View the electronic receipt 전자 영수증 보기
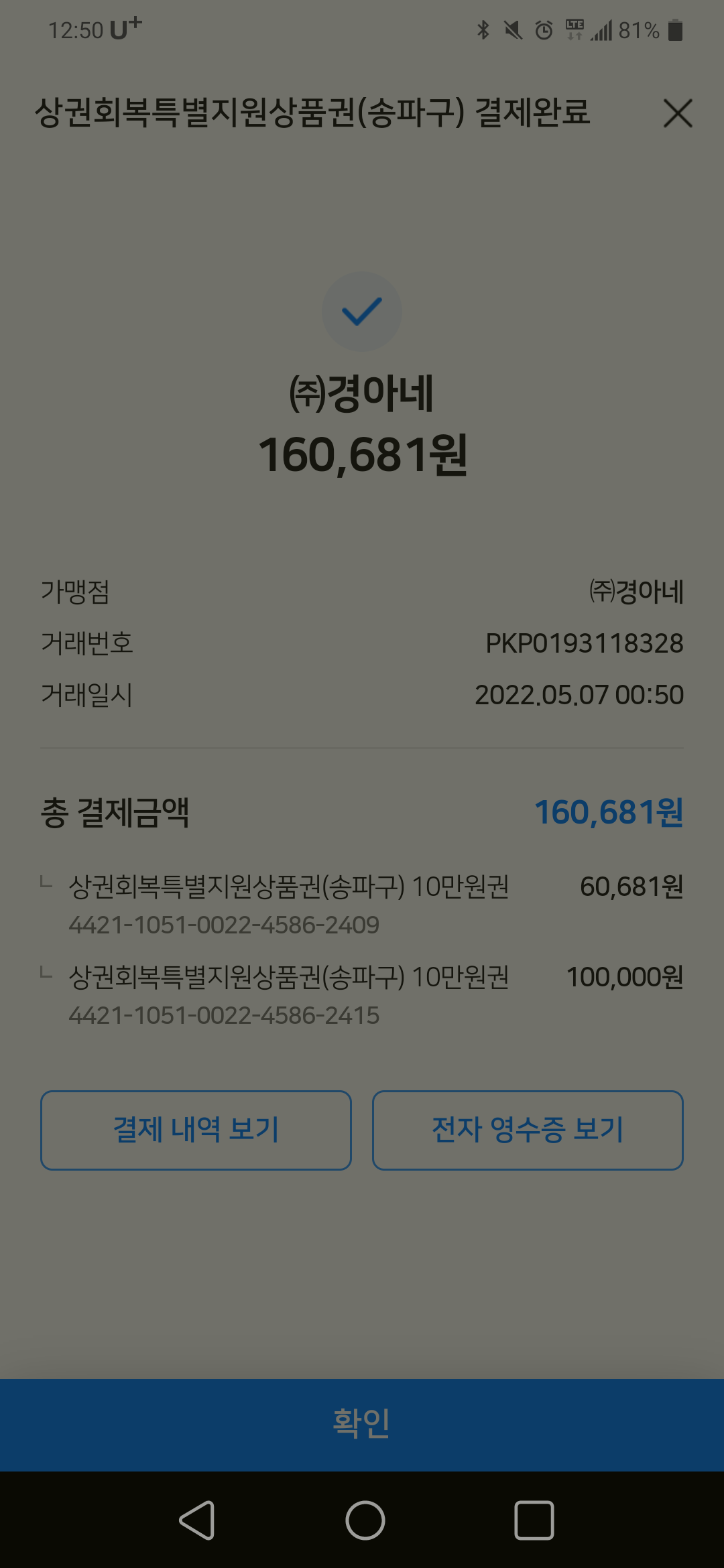 tap(528, 1130)
